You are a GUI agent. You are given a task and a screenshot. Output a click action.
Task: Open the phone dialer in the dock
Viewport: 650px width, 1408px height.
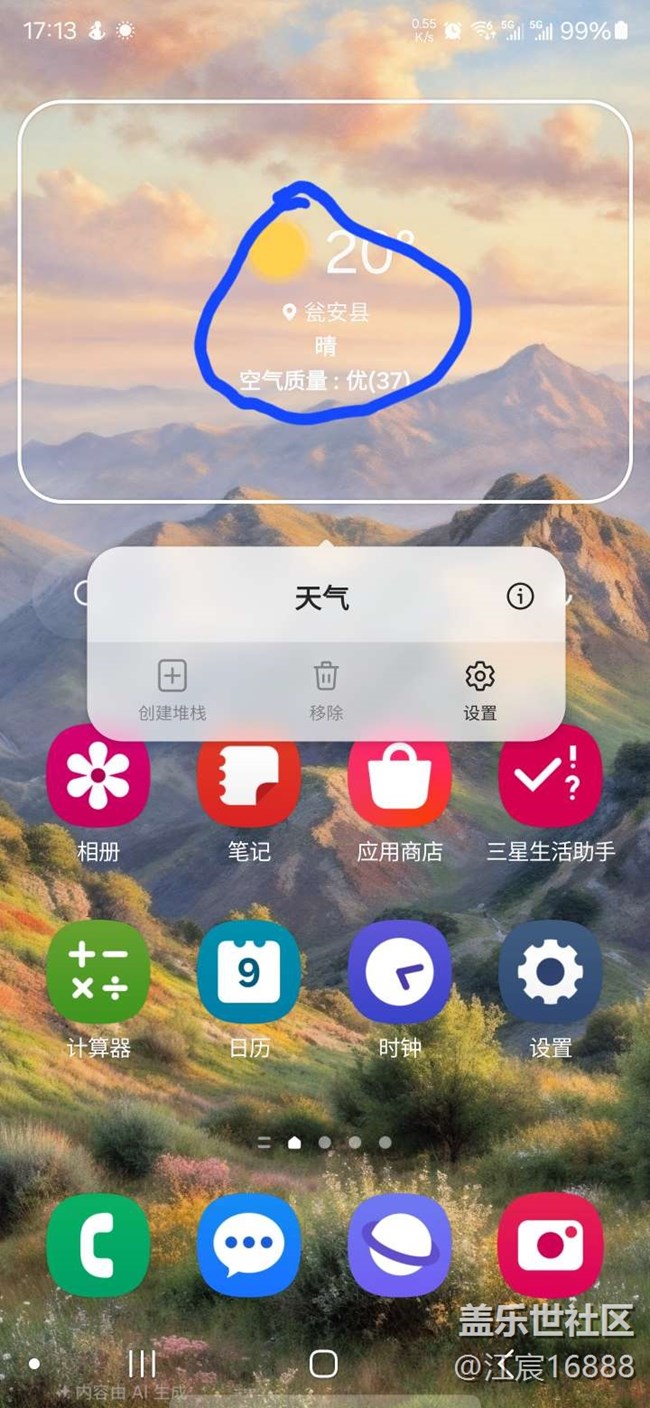(x=98, y=1245)
